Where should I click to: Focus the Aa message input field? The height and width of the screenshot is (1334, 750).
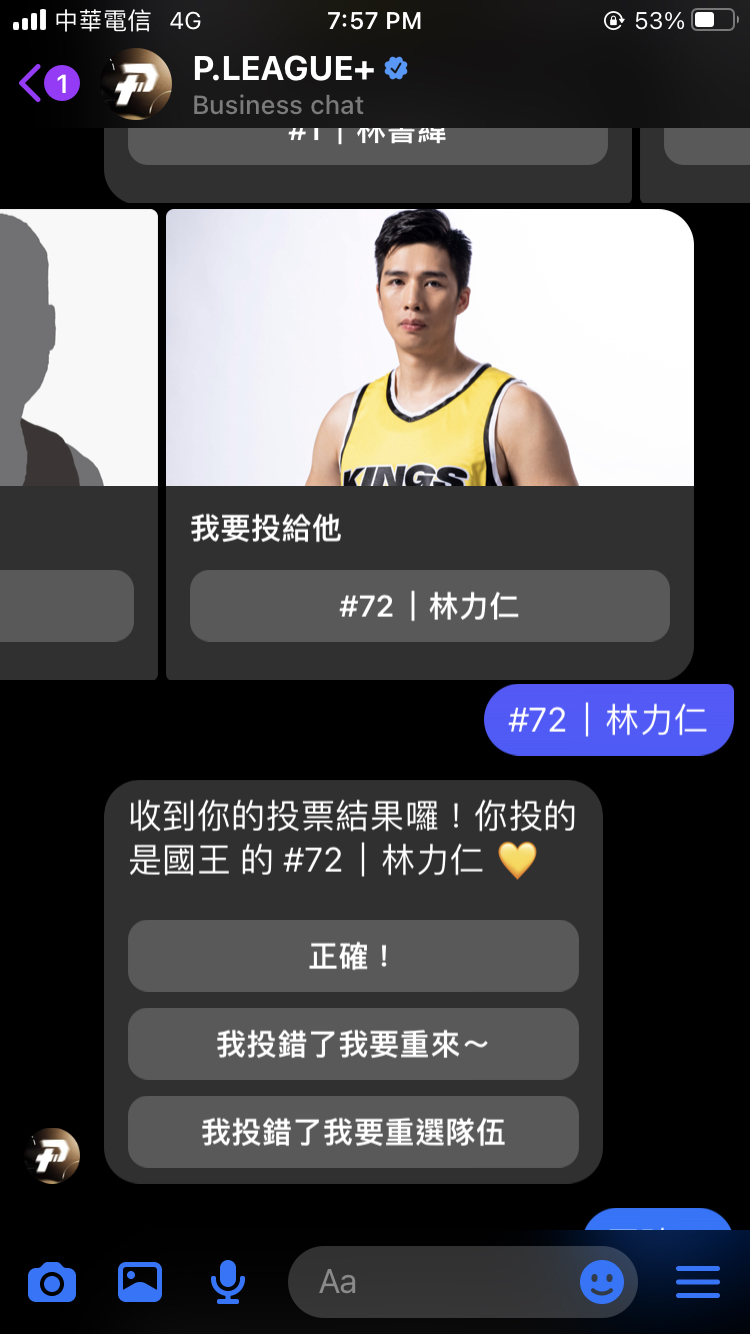coord(430,1282)
